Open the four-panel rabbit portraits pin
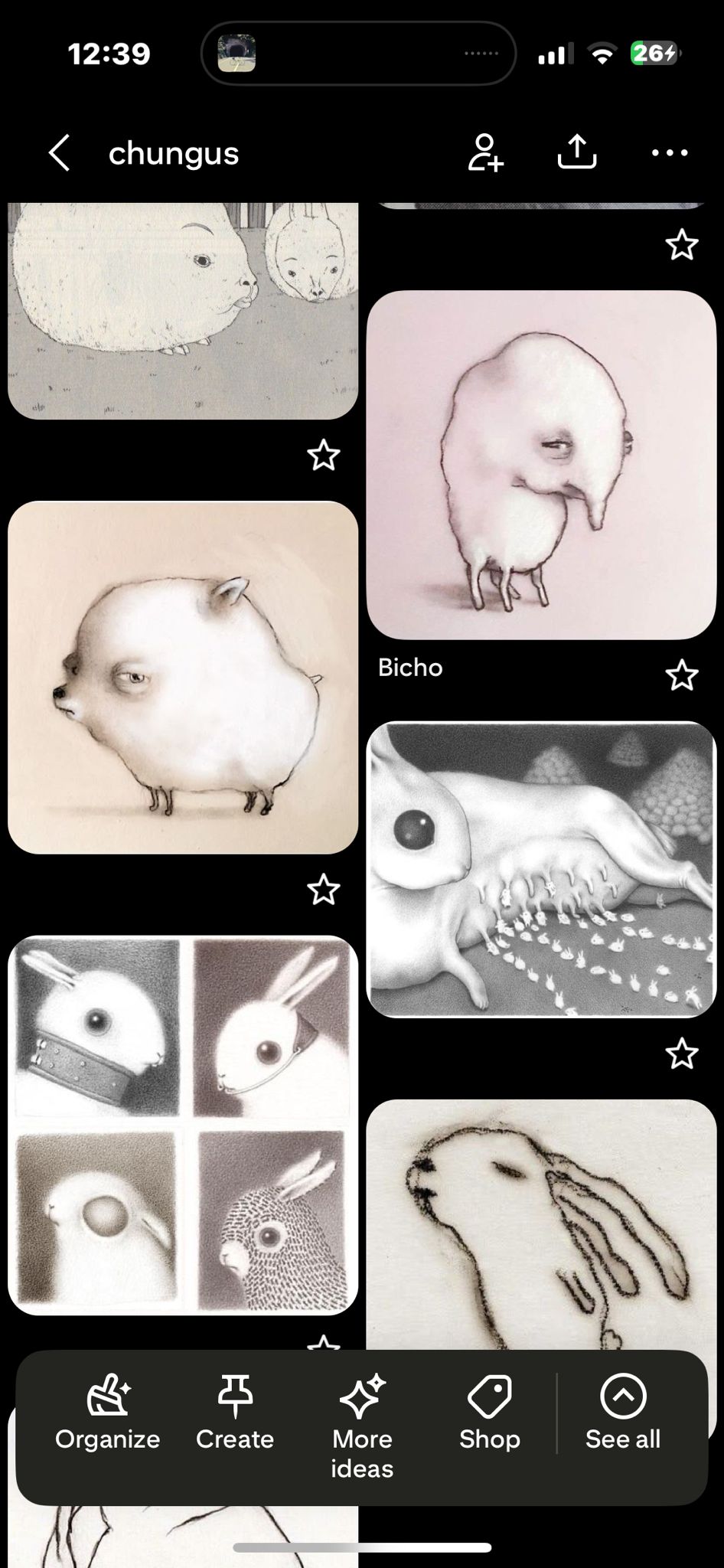This screenshot has width=724, height=1568. pos(183,1124)
